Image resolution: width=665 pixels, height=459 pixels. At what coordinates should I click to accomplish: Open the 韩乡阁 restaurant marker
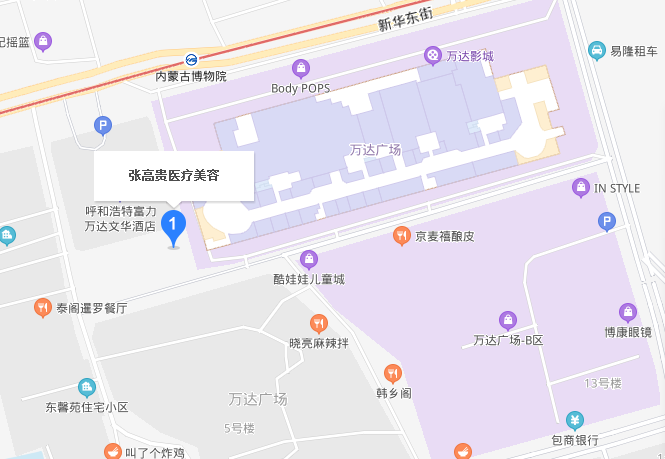click(x=393, y=374)
